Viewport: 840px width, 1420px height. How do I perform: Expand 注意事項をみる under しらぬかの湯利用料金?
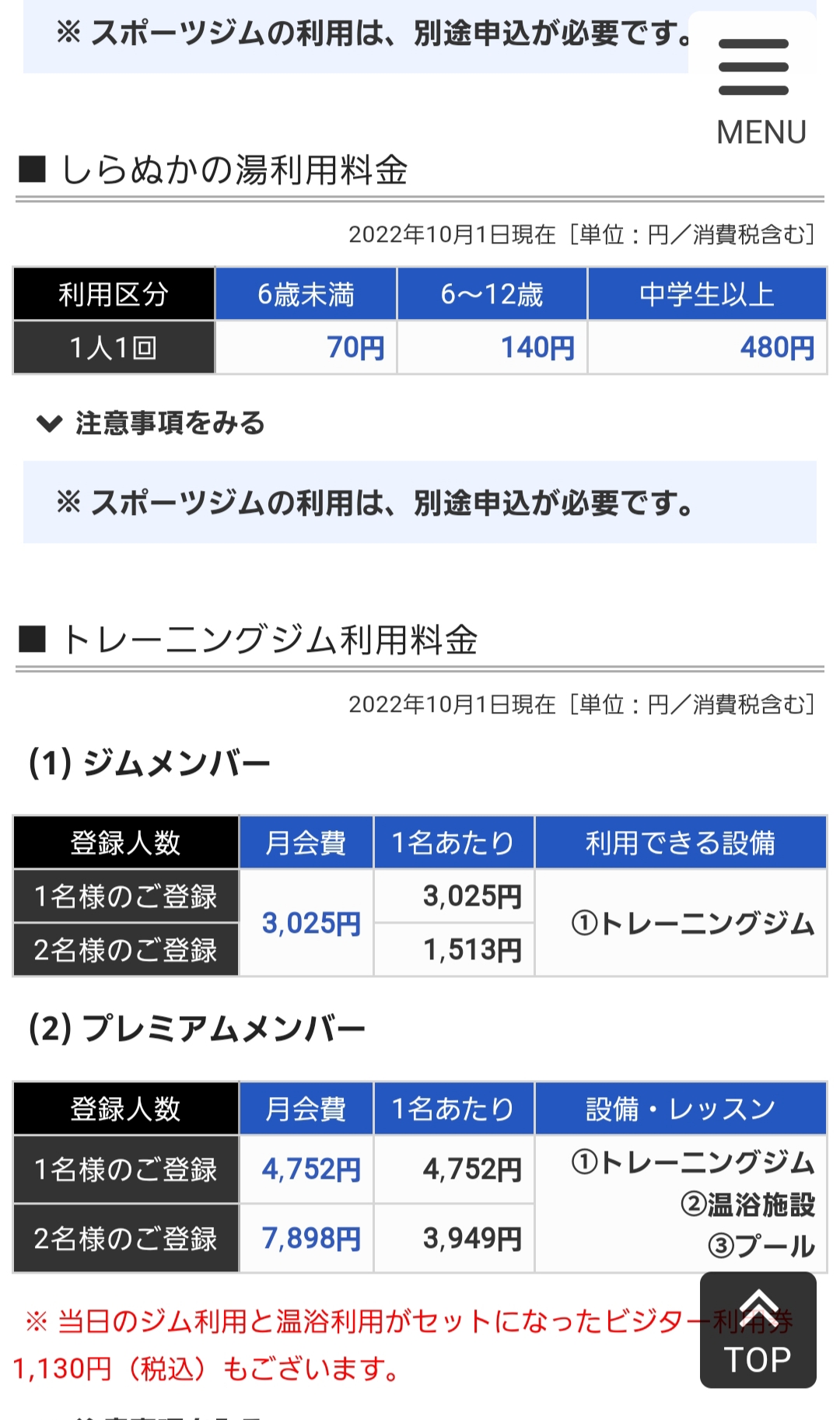click(151, 423)
